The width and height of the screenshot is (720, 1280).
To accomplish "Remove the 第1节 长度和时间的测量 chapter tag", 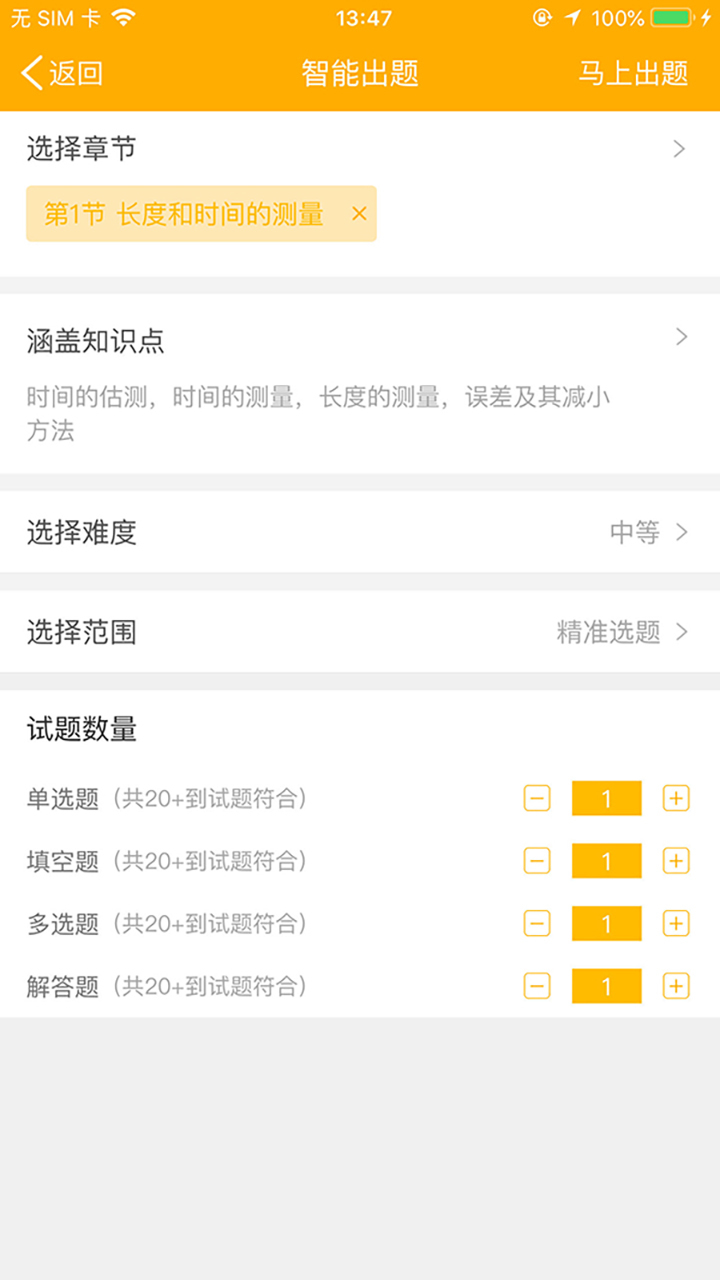I will 359,214.
